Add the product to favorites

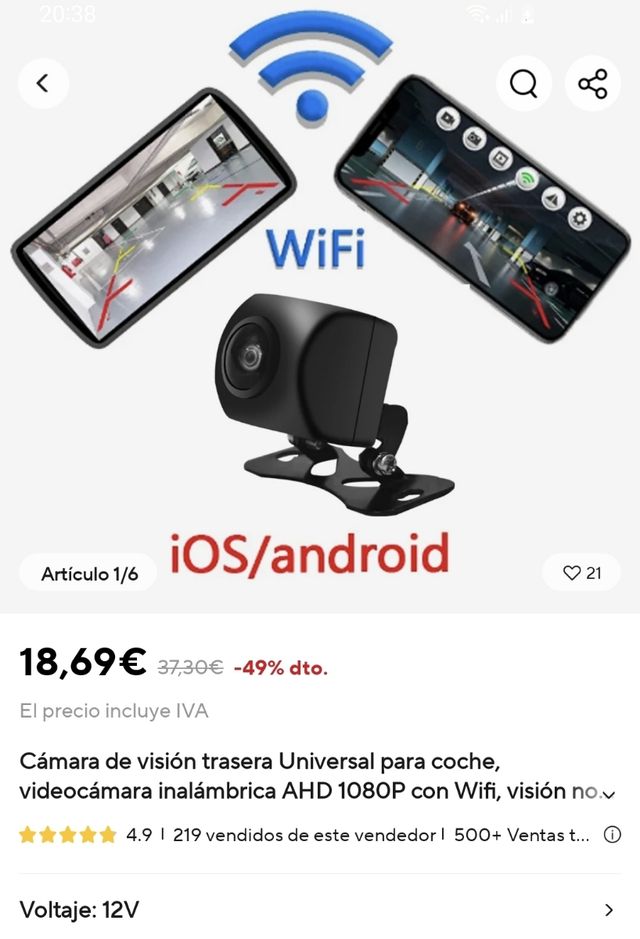(582, 573)
